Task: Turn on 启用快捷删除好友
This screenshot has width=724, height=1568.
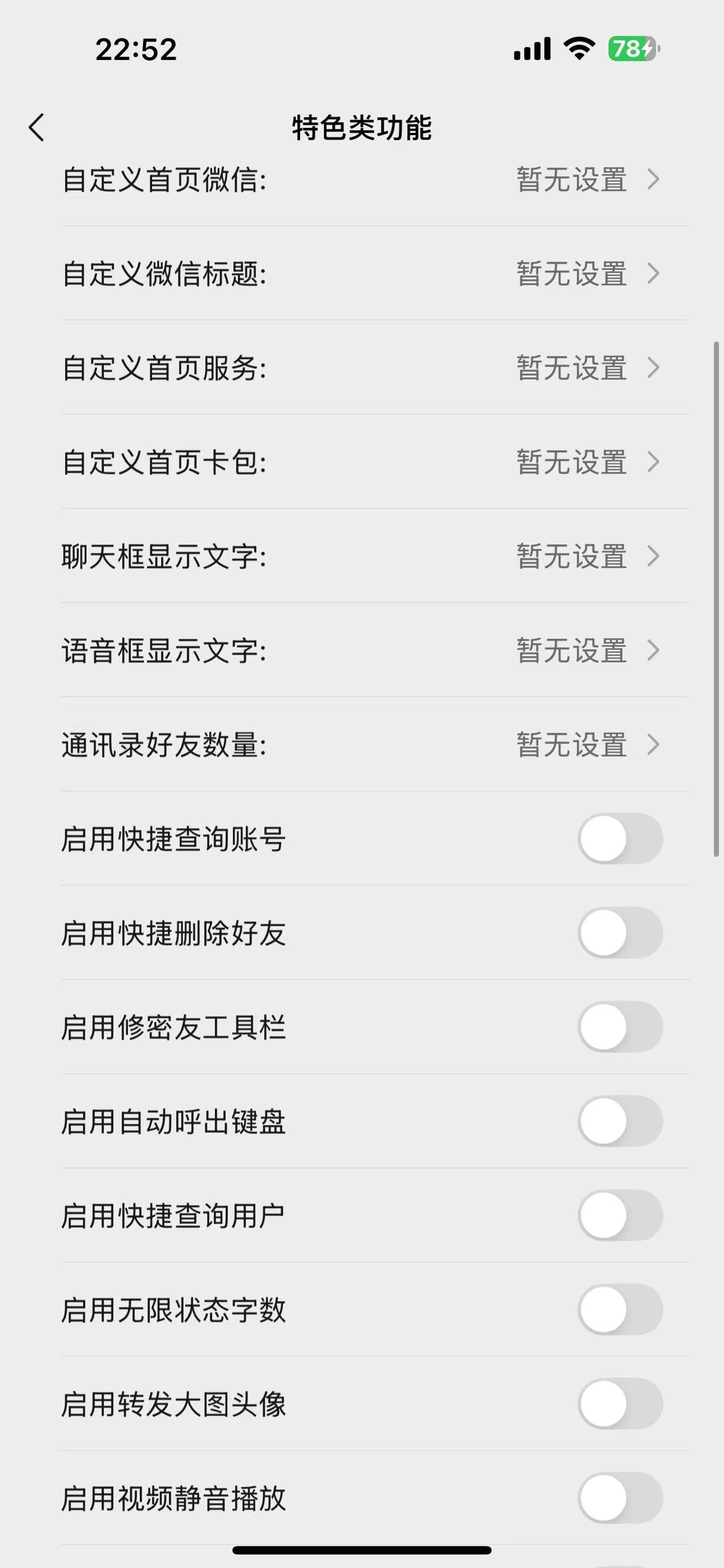Action: 620,933
